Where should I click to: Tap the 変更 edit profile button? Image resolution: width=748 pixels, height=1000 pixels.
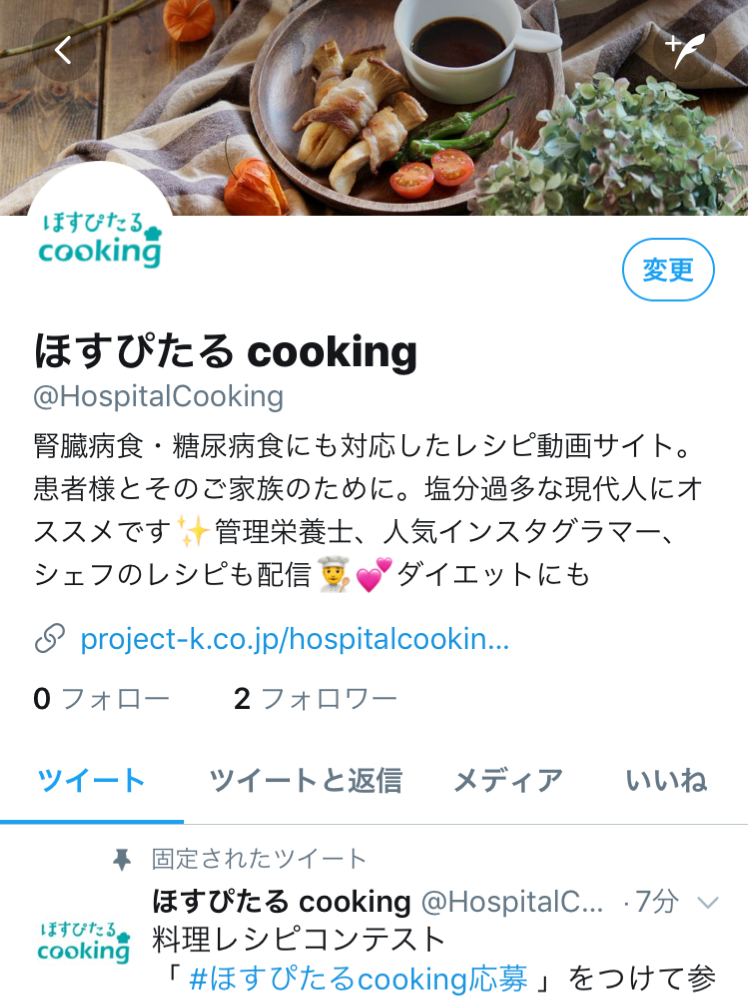(x=668, y=270)
